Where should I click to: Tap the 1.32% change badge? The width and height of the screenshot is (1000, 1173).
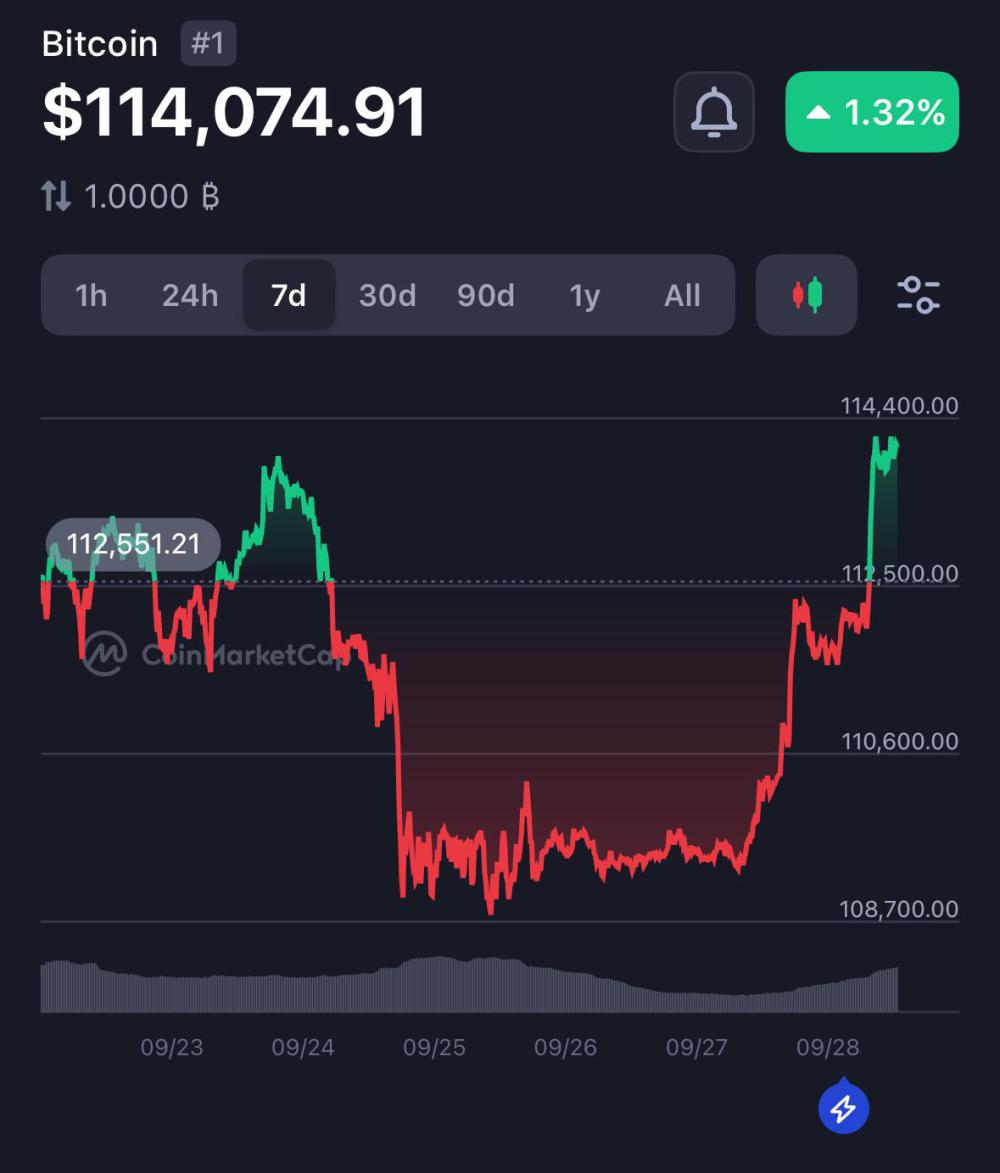coord(871,112)
